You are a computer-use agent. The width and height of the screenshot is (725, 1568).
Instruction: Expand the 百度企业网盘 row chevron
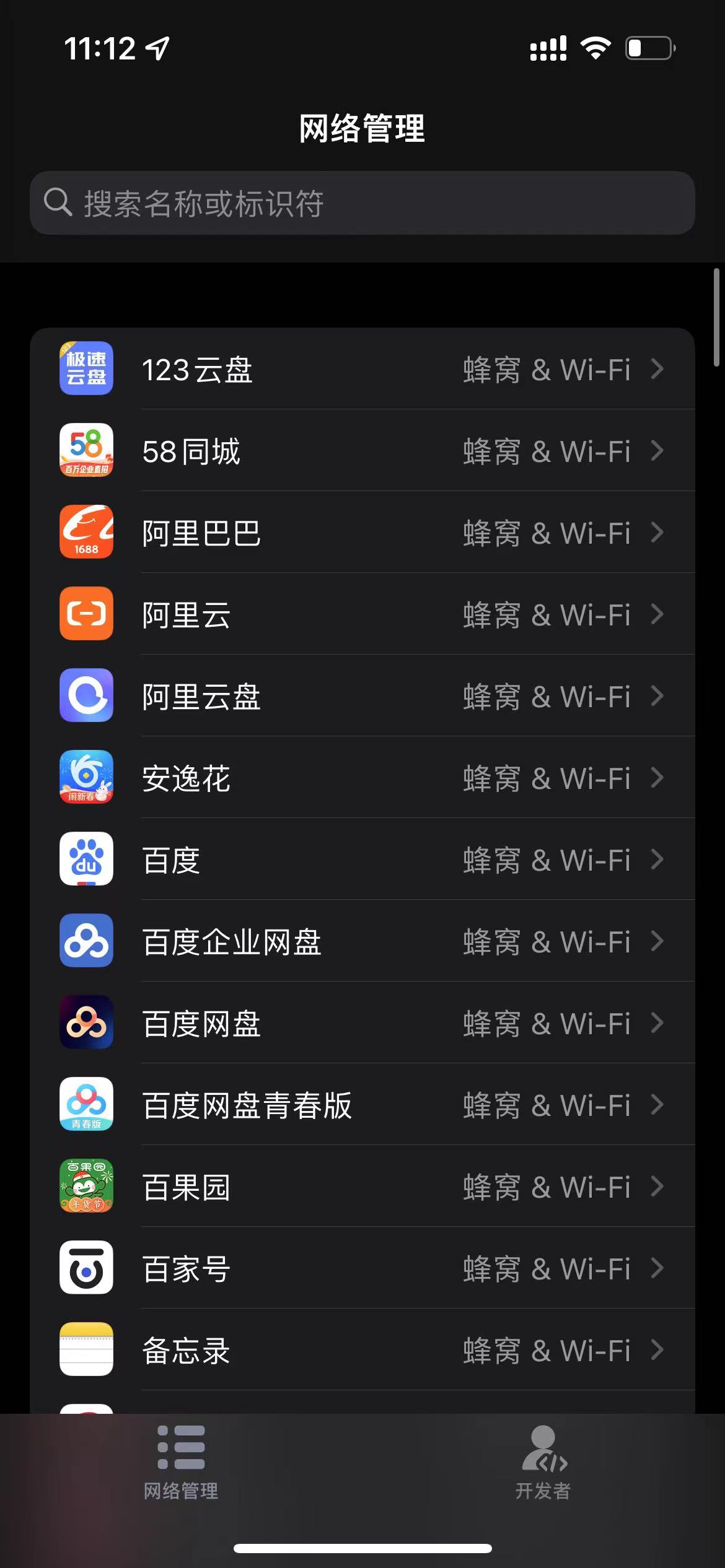coord(657,941)
